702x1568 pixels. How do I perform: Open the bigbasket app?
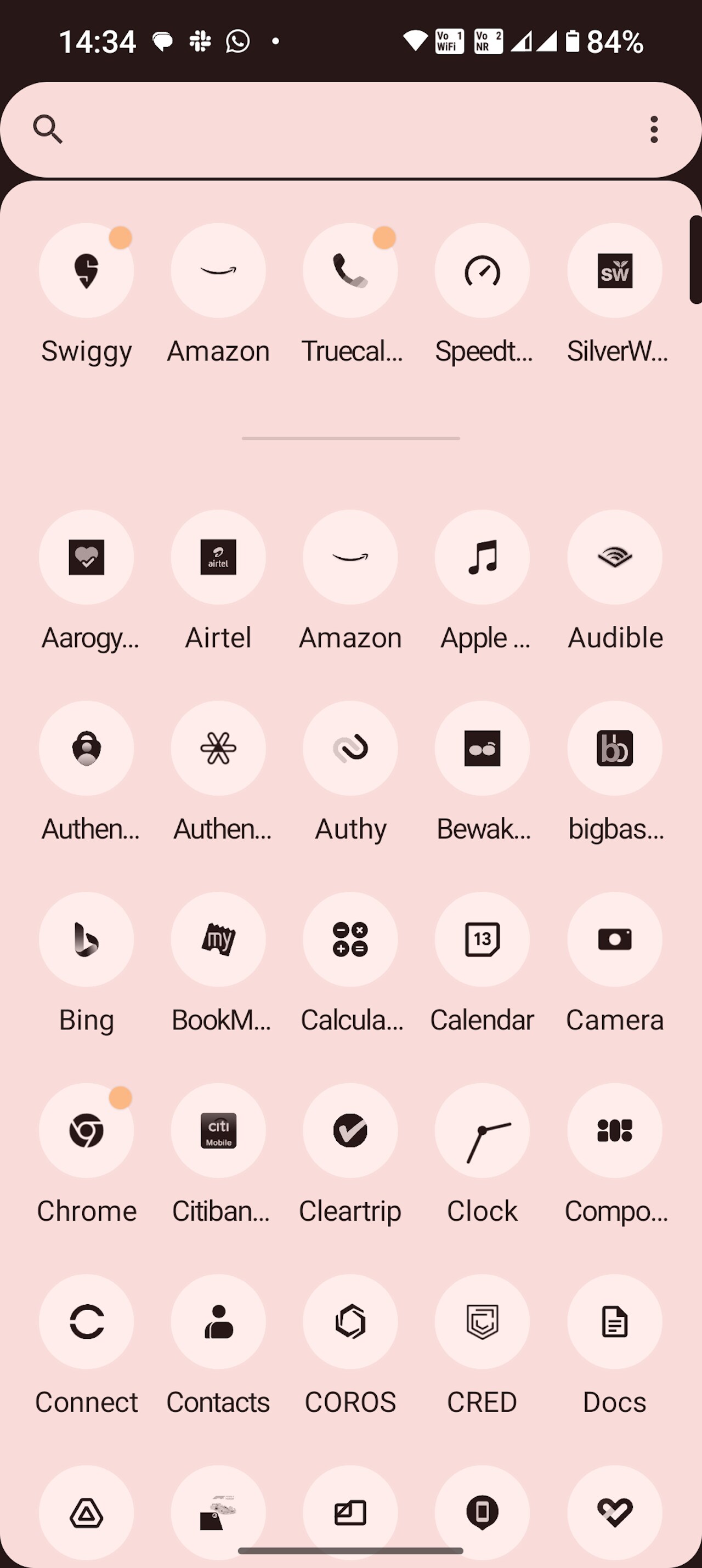[x=614, y=748]
